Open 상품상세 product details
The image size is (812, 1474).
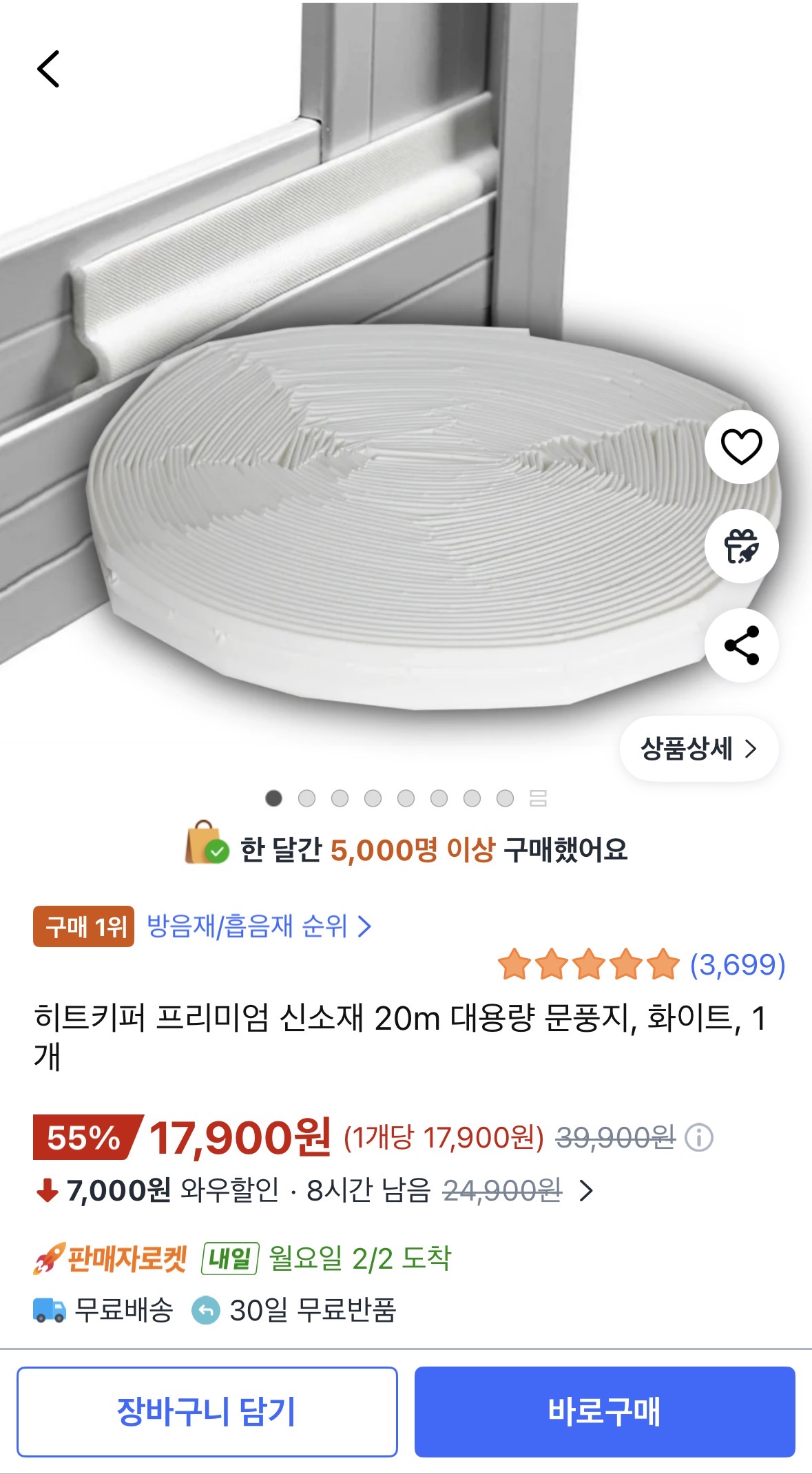pos(698,749)
